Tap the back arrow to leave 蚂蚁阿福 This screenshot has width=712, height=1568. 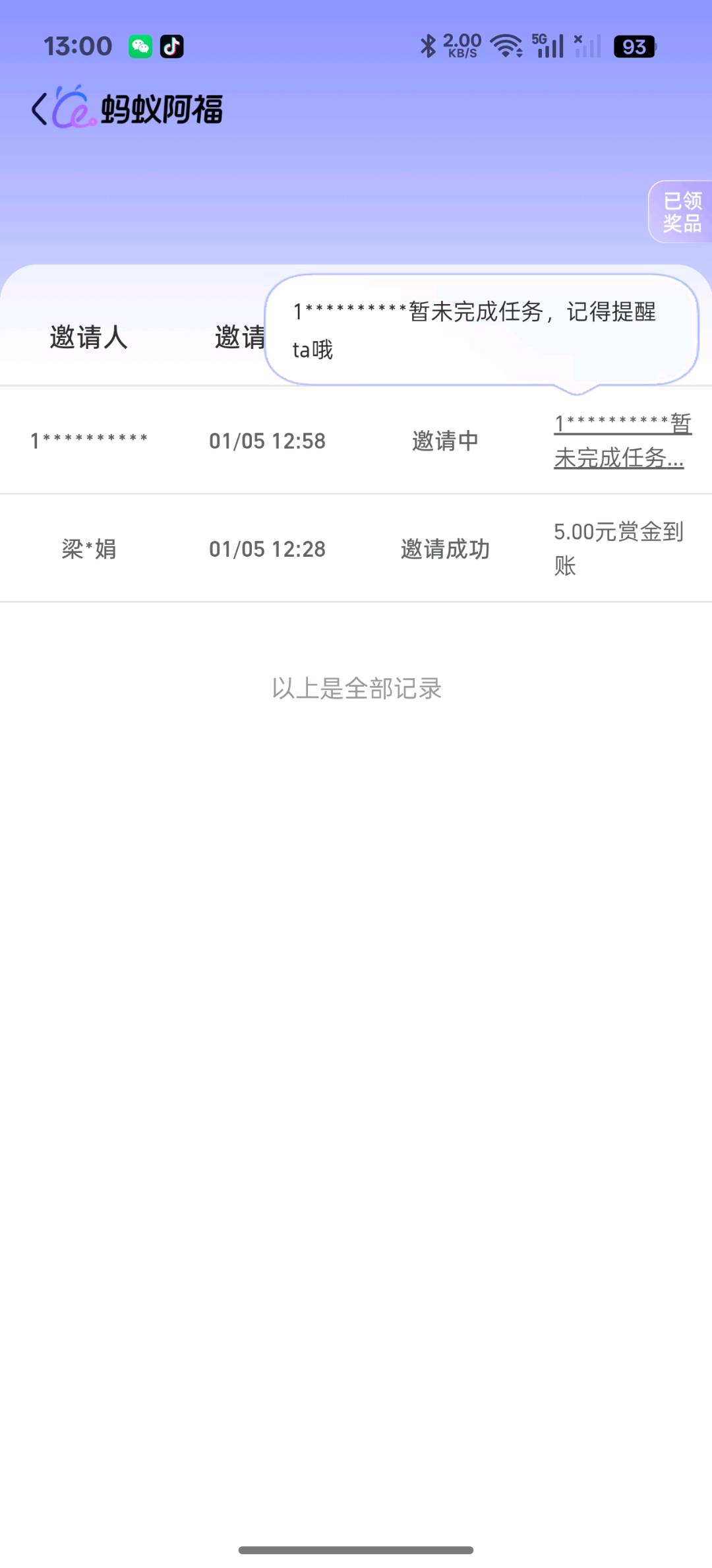[40, 108]
